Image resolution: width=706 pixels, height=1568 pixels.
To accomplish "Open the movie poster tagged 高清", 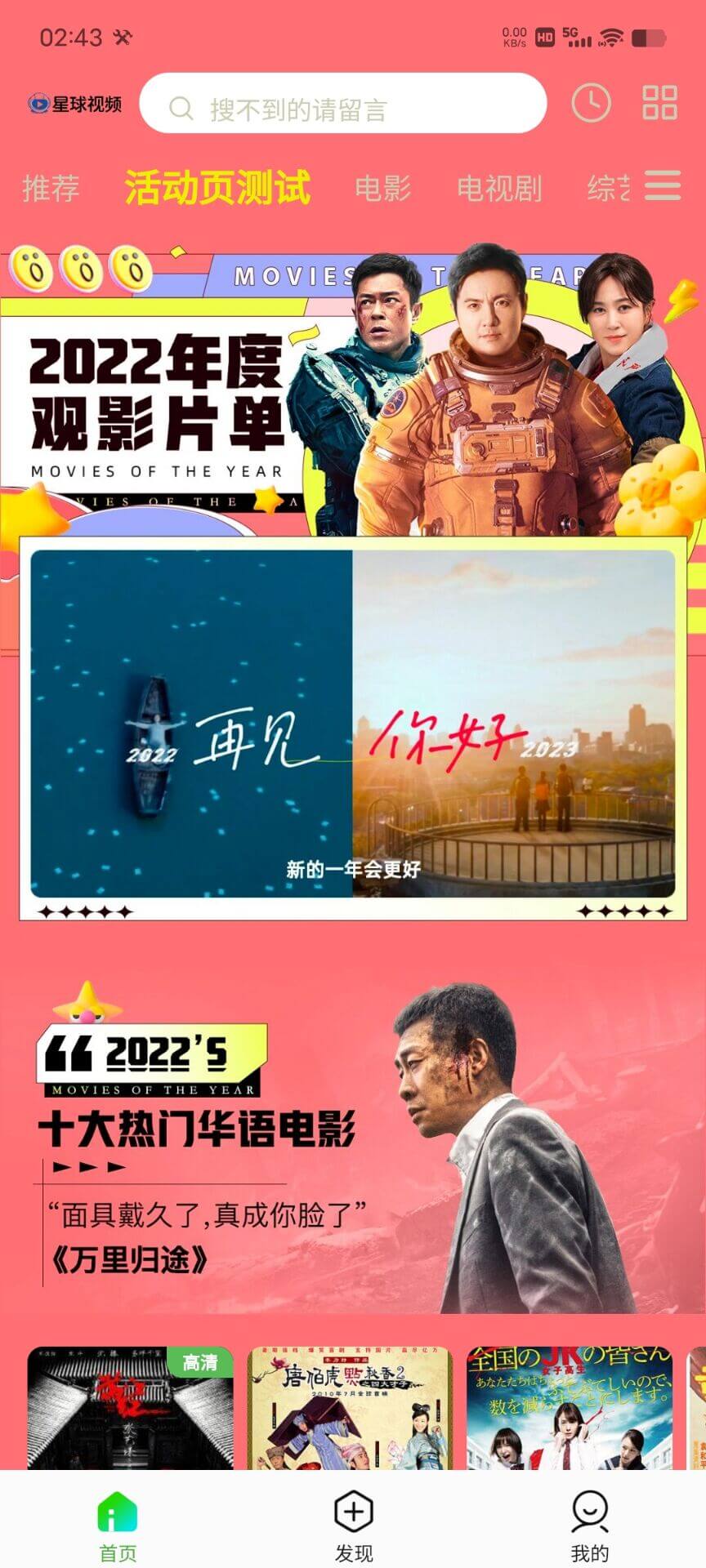I will click(x=131, y=1409).
